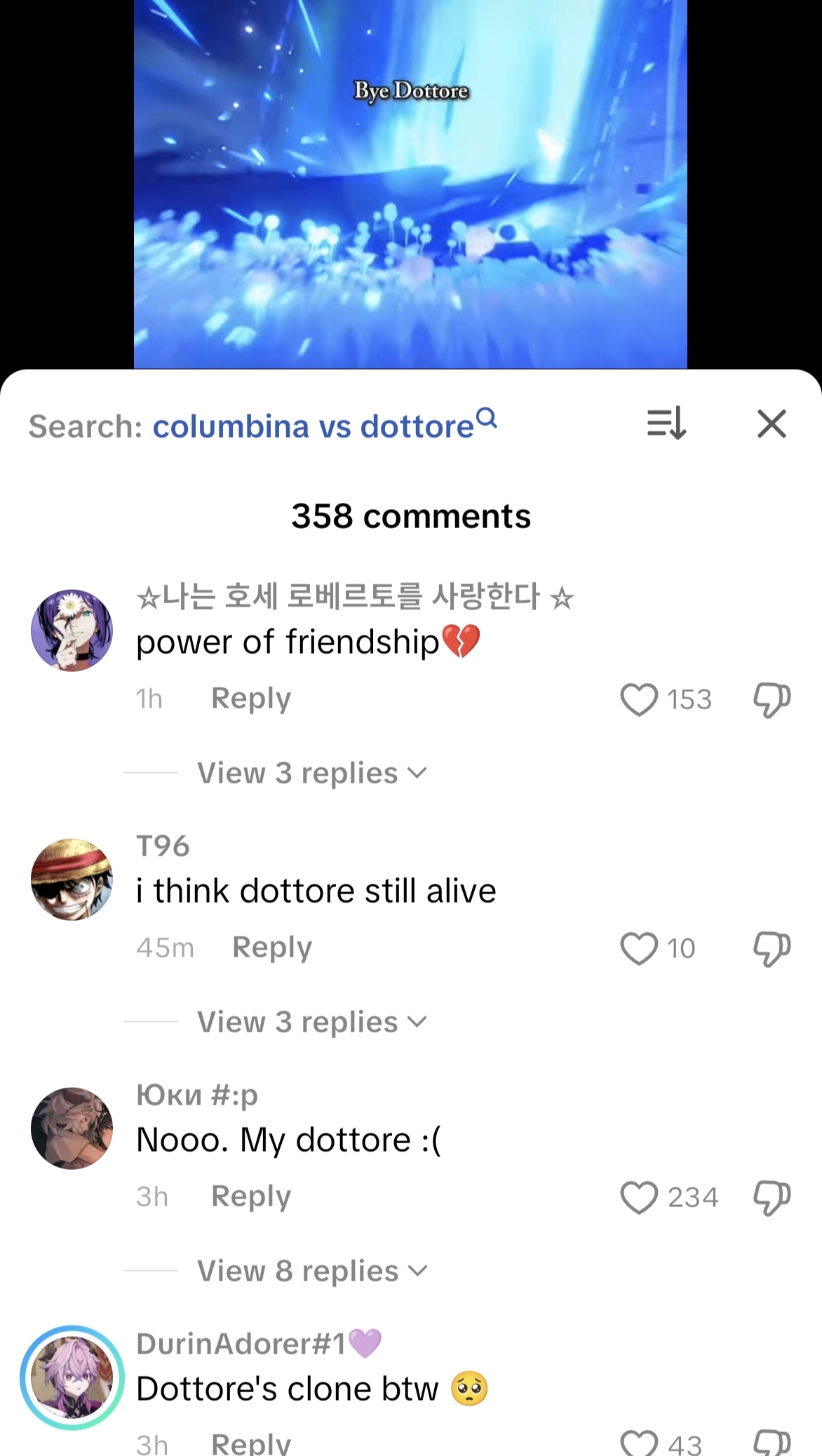Like the 'power of friendship' comment
This screenshot has width=822, height=1456.
pyautogui.click(x=639, y=699)
